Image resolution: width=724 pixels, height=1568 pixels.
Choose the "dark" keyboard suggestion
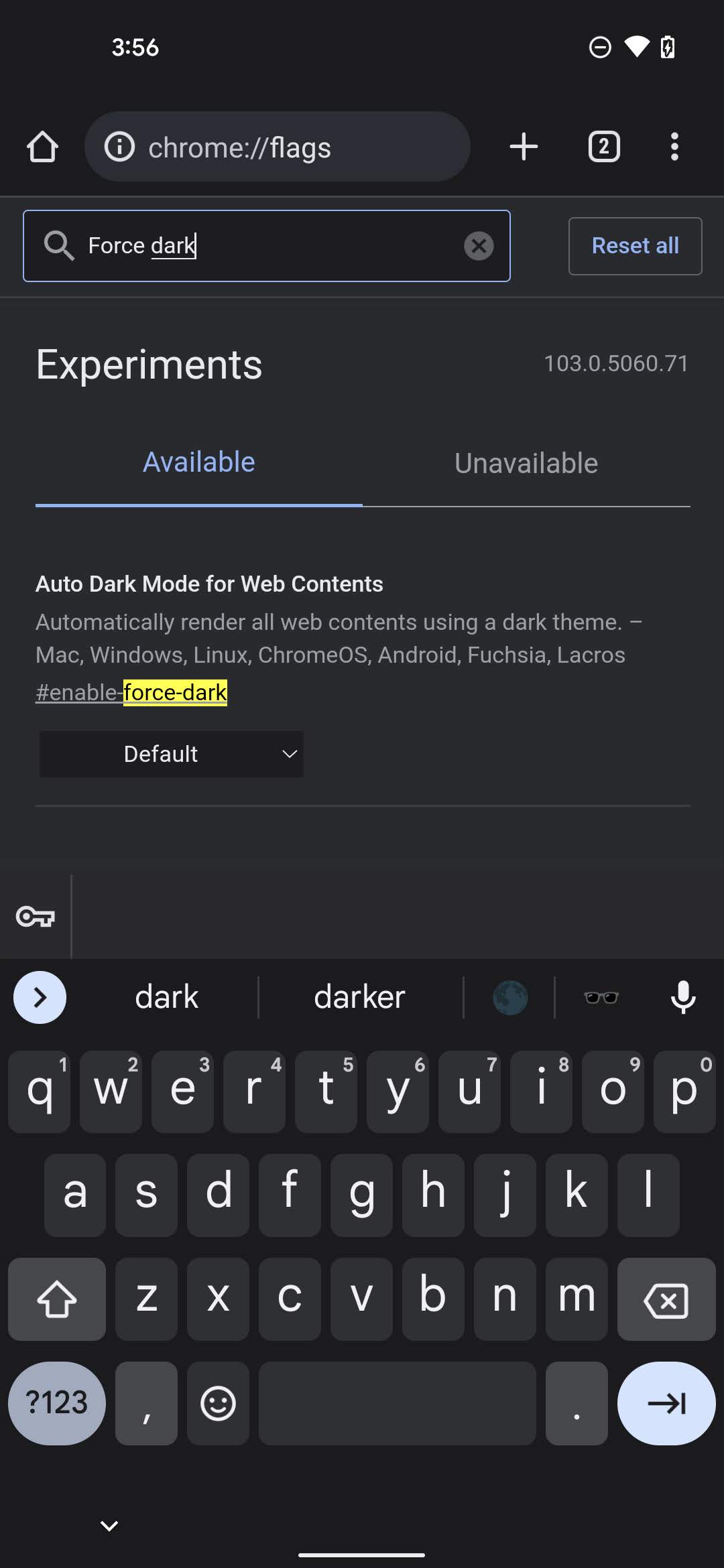(166, 997)
